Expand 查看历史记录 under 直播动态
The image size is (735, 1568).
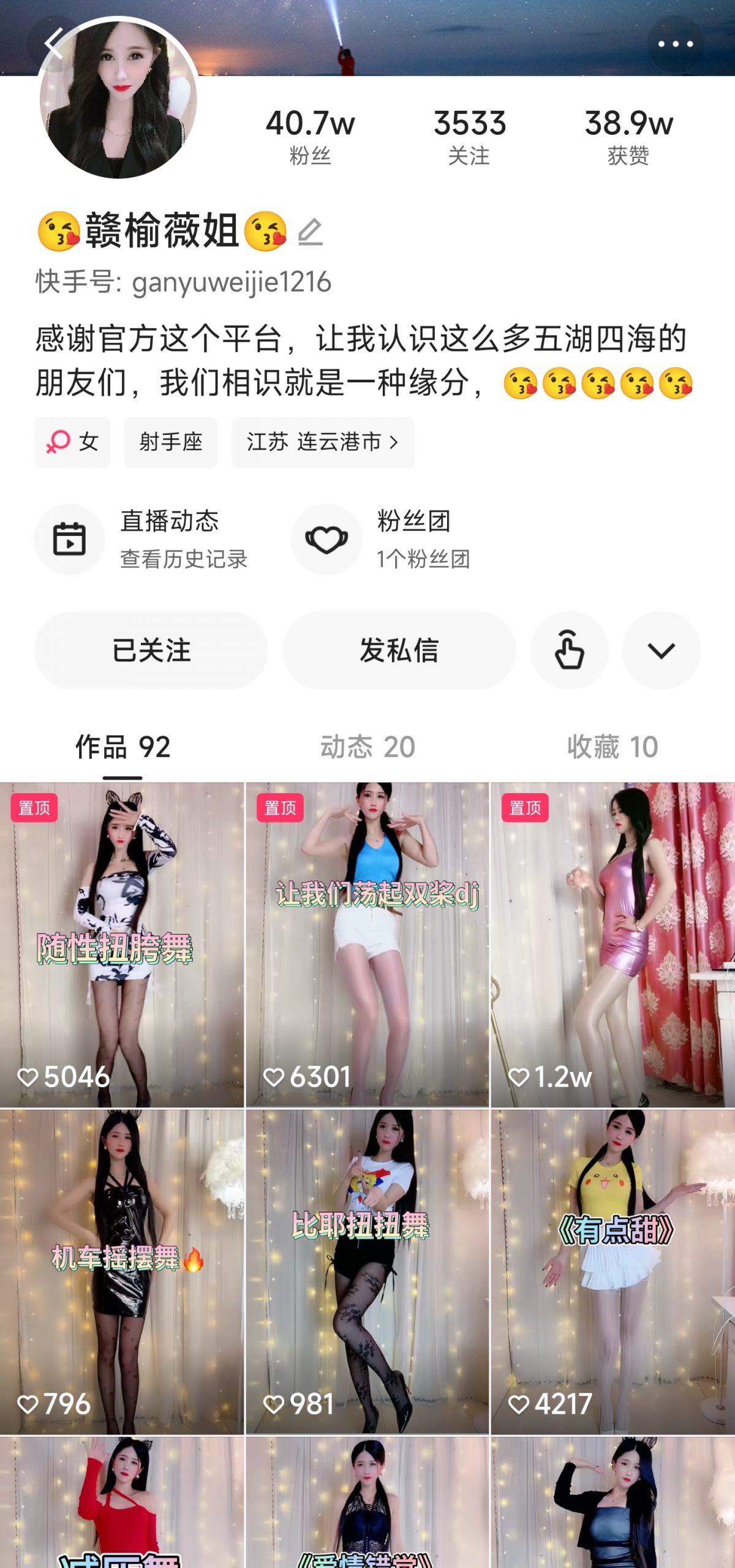[184, 559]
